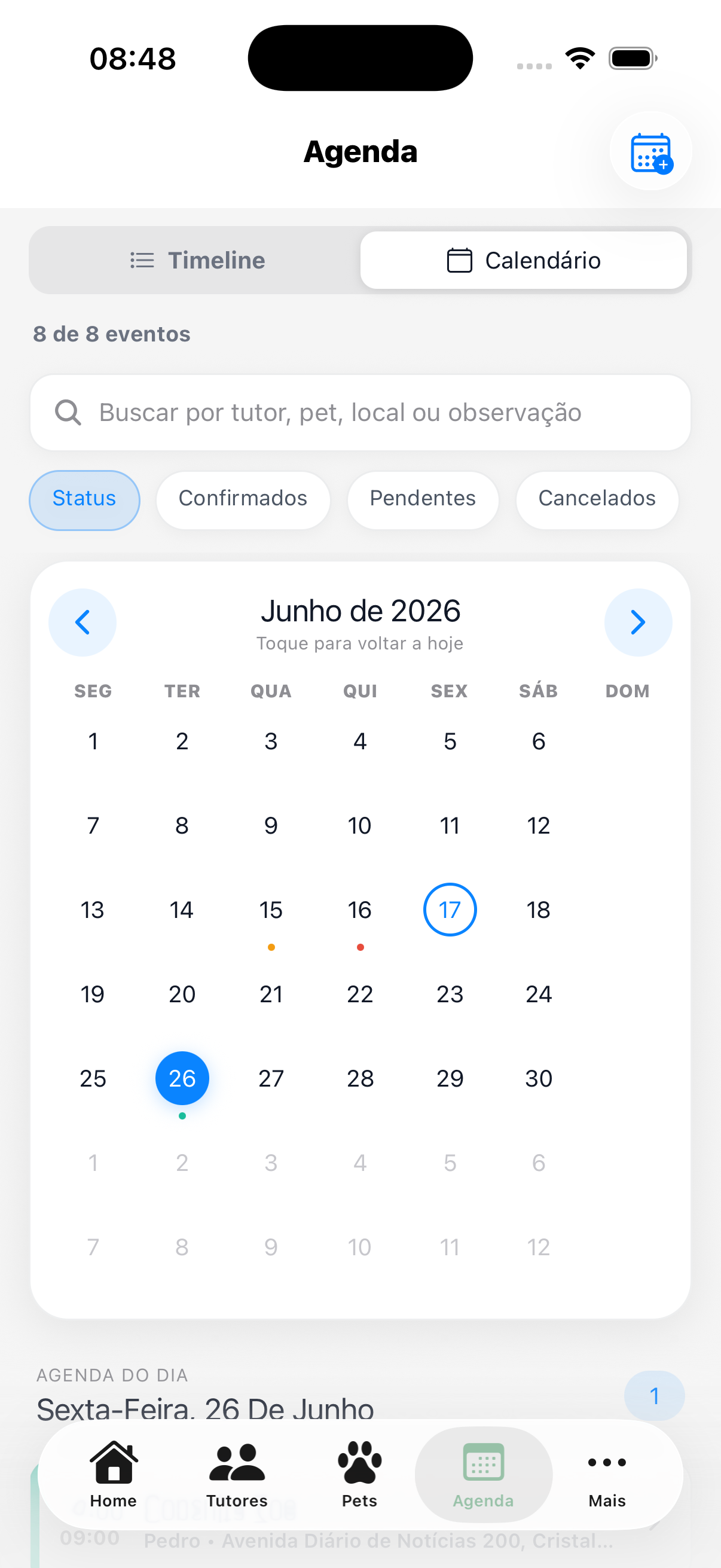Open the Agenda tab in the bottom bar
721x1568 pixels.
483,1474
